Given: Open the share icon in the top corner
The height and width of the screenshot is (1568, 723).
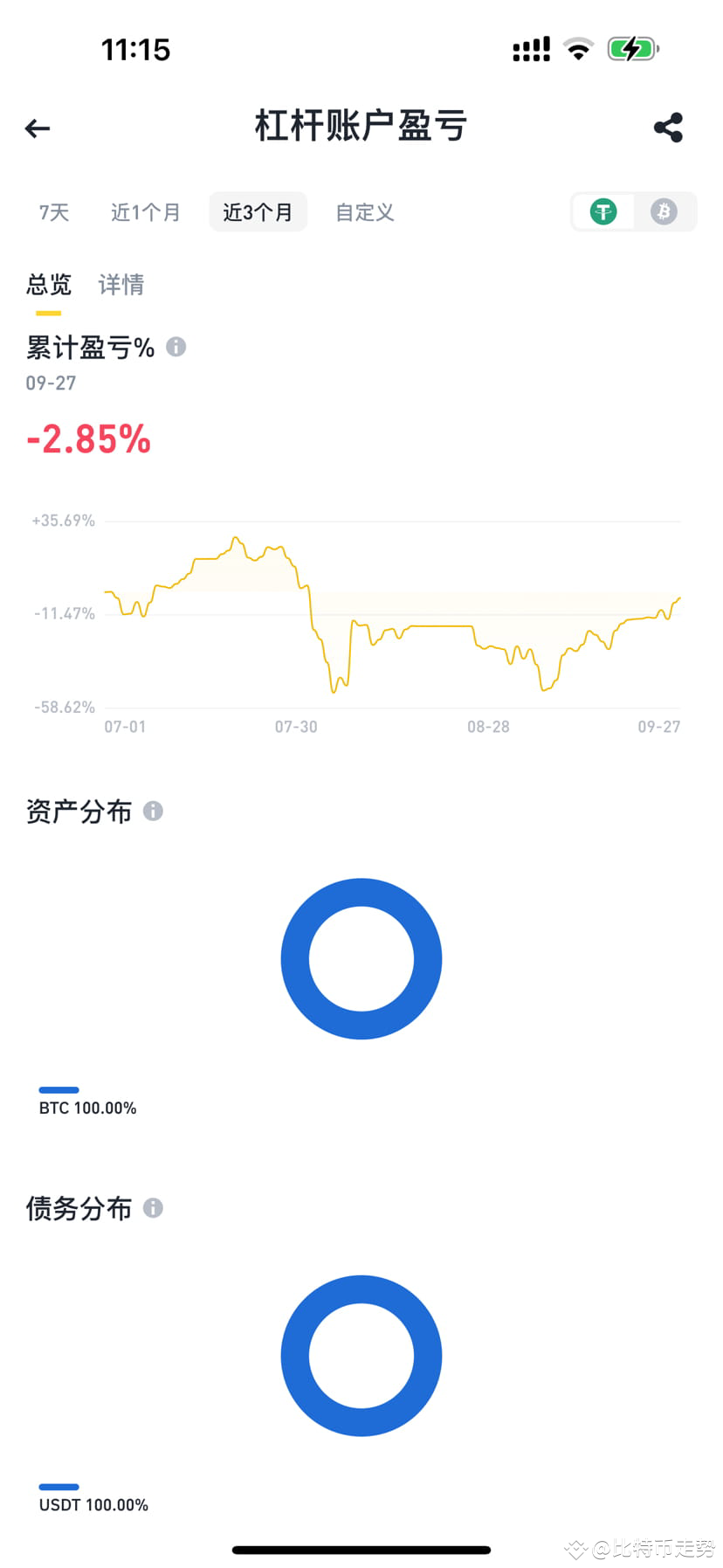Looking at the screenshot, I should click(668, 127).
